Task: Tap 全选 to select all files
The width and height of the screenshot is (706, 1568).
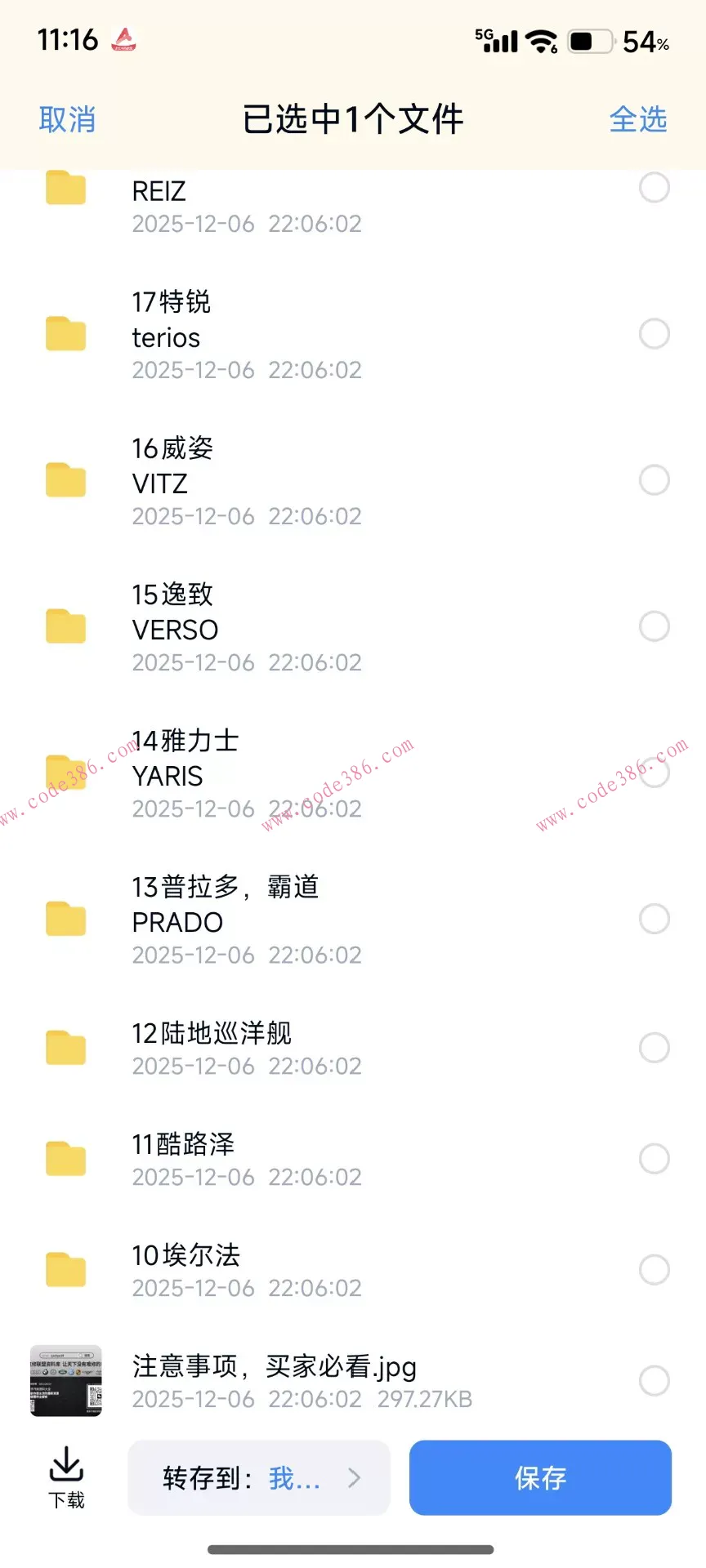Action: coord(638,119)
